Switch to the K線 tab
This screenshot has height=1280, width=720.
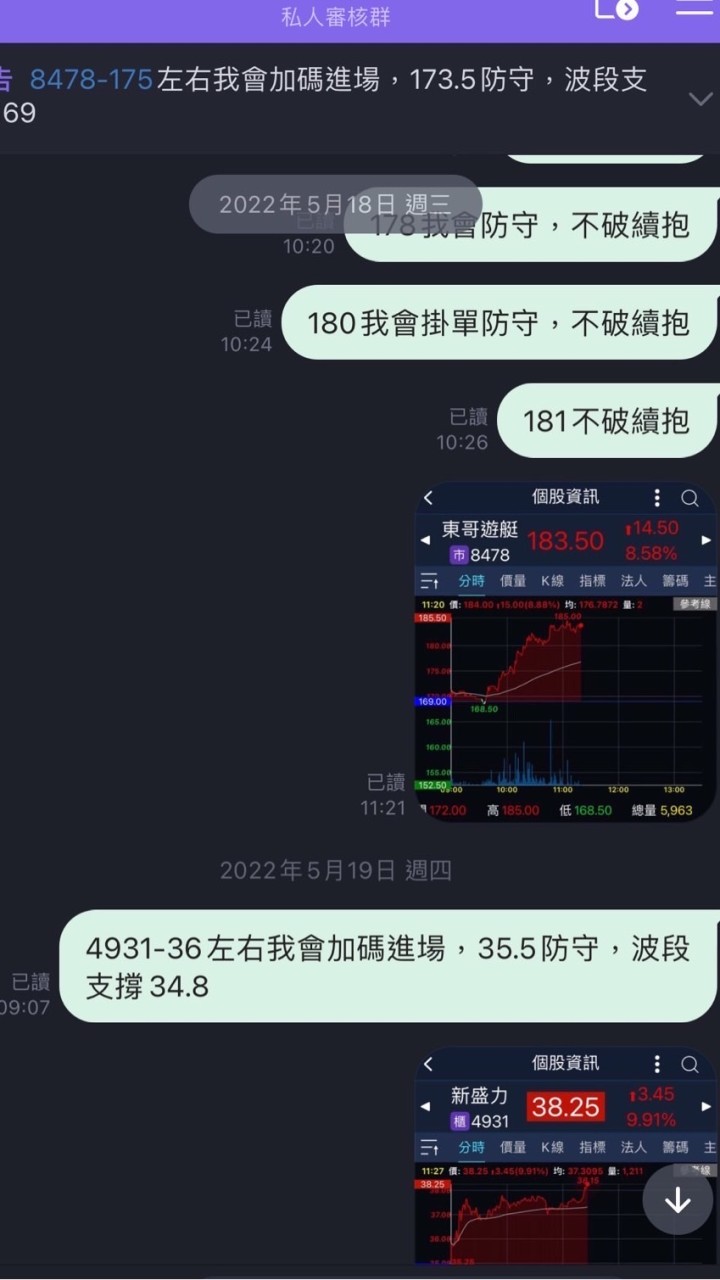(553, 580)
